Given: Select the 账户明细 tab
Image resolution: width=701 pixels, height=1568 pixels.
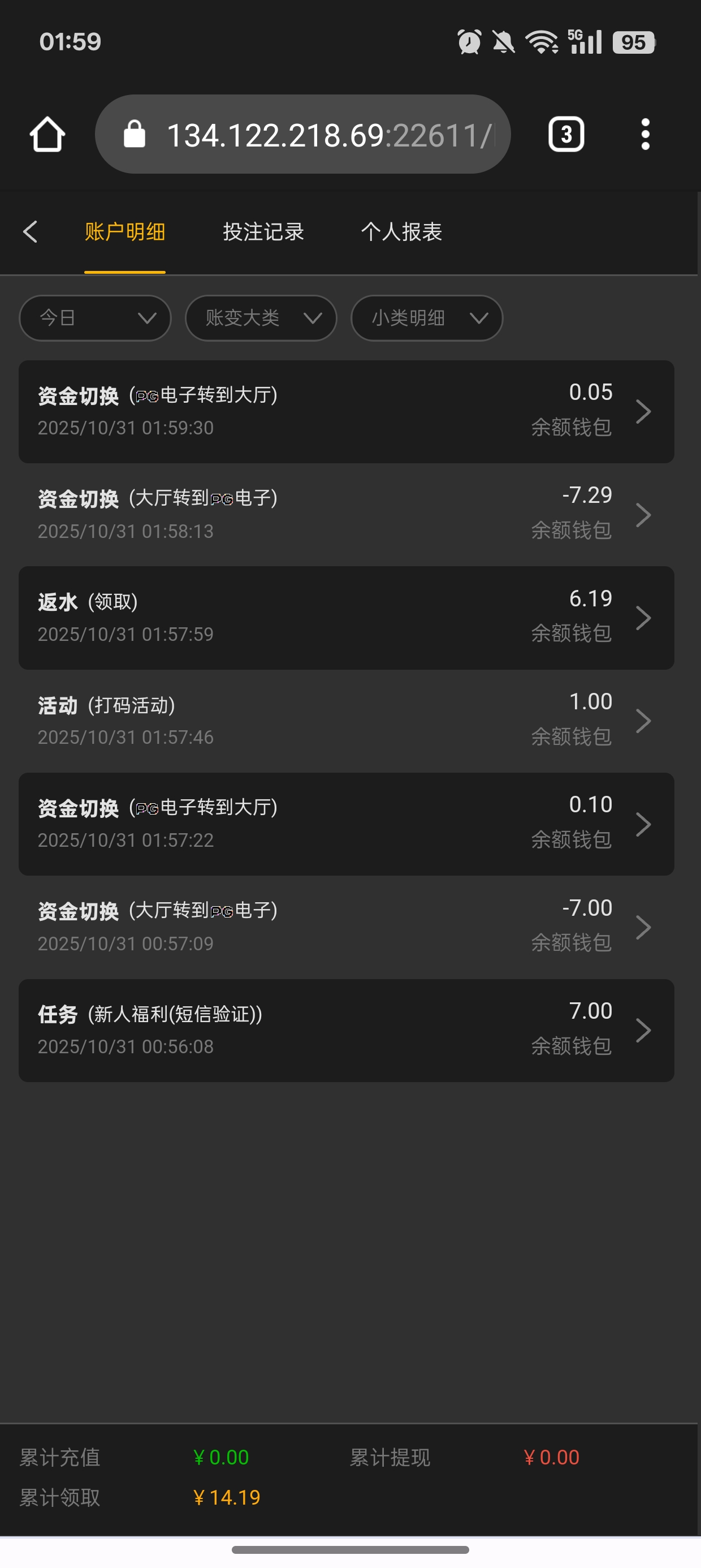Looking at the screenshot, I should 125,232.
